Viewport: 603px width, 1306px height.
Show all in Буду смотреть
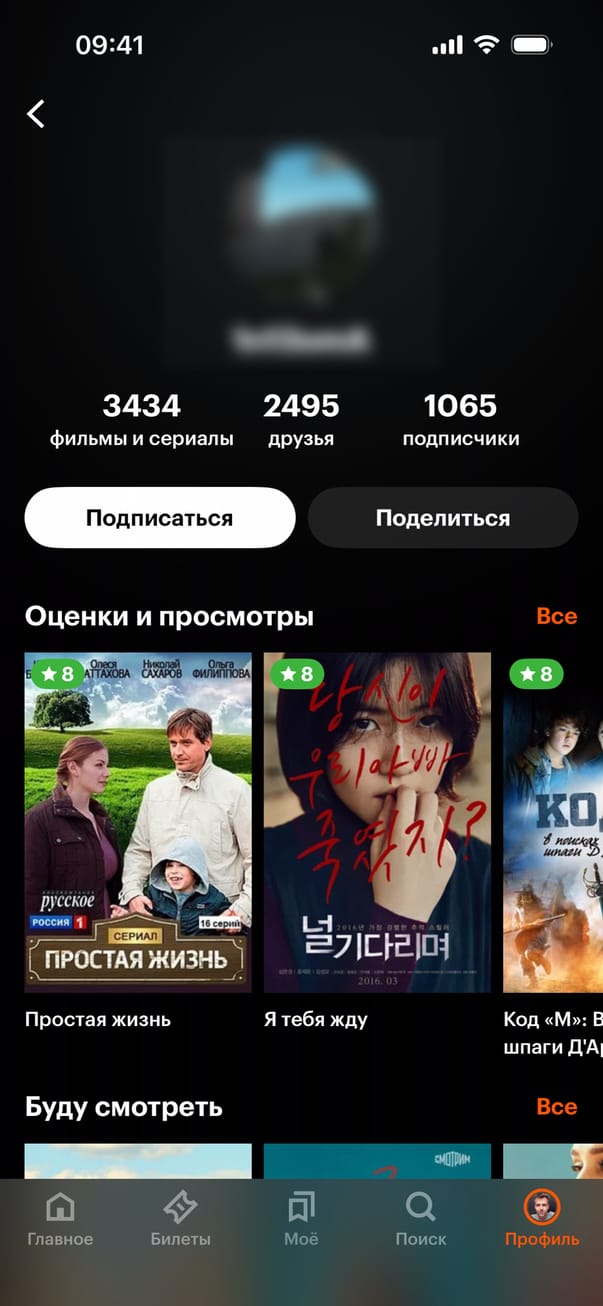click(x=556, y=1106)
